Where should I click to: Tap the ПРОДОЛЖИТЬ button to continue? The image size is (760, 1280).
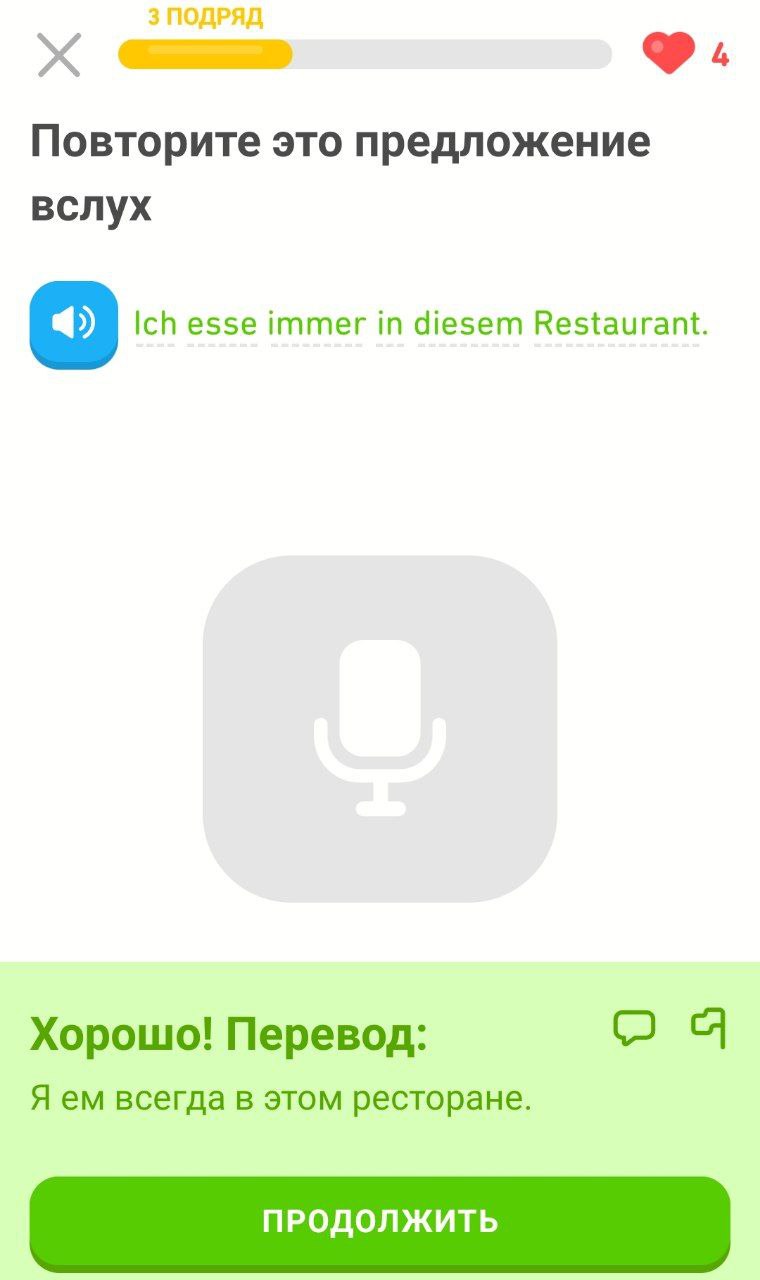point(380,1222)
